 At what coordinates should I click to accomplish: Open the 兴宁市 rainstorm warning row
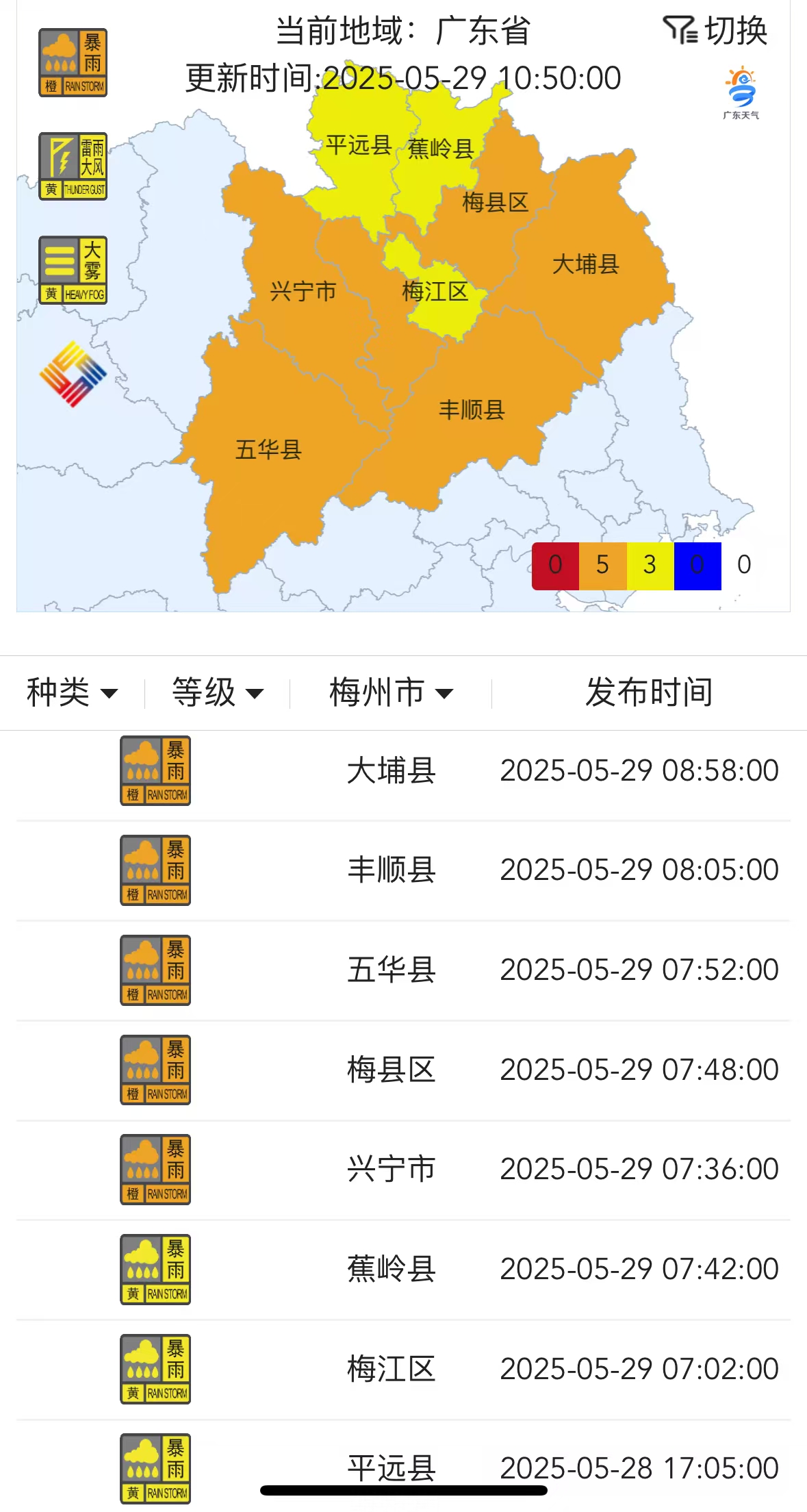[403, 1170]
